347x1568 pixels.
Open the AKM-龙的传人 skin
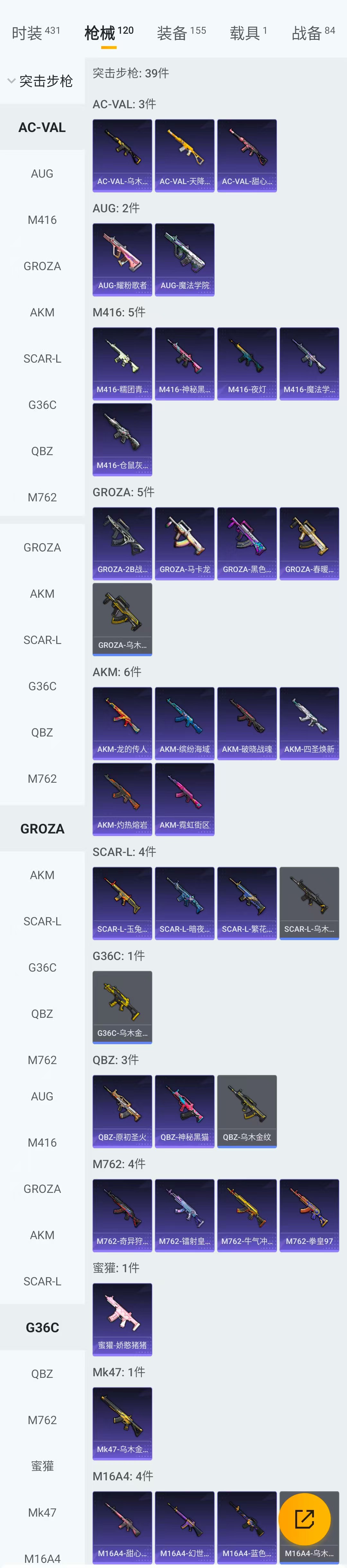(122, 723)
